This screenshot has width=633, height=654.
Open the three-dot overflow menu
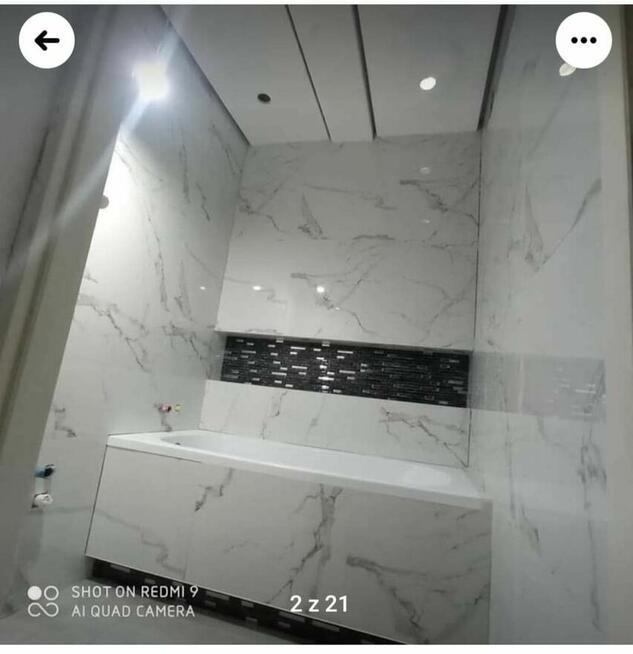point(583,41)
